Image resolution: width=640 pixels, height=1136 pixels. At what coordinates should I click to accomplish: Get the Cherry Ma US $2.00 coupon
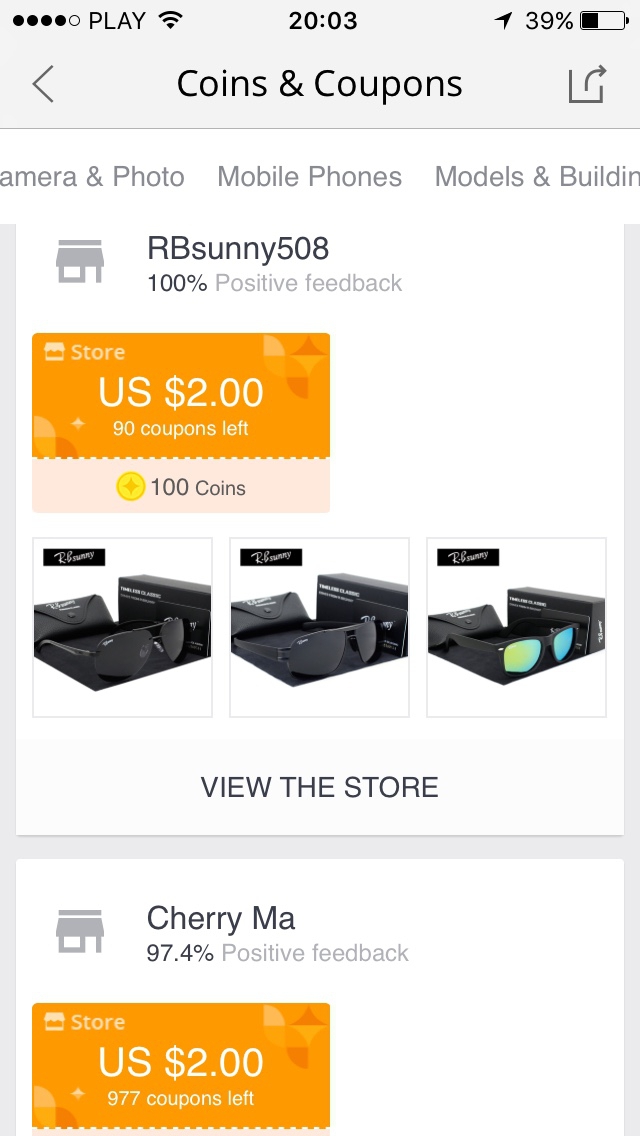click(x=181, y=1067)
